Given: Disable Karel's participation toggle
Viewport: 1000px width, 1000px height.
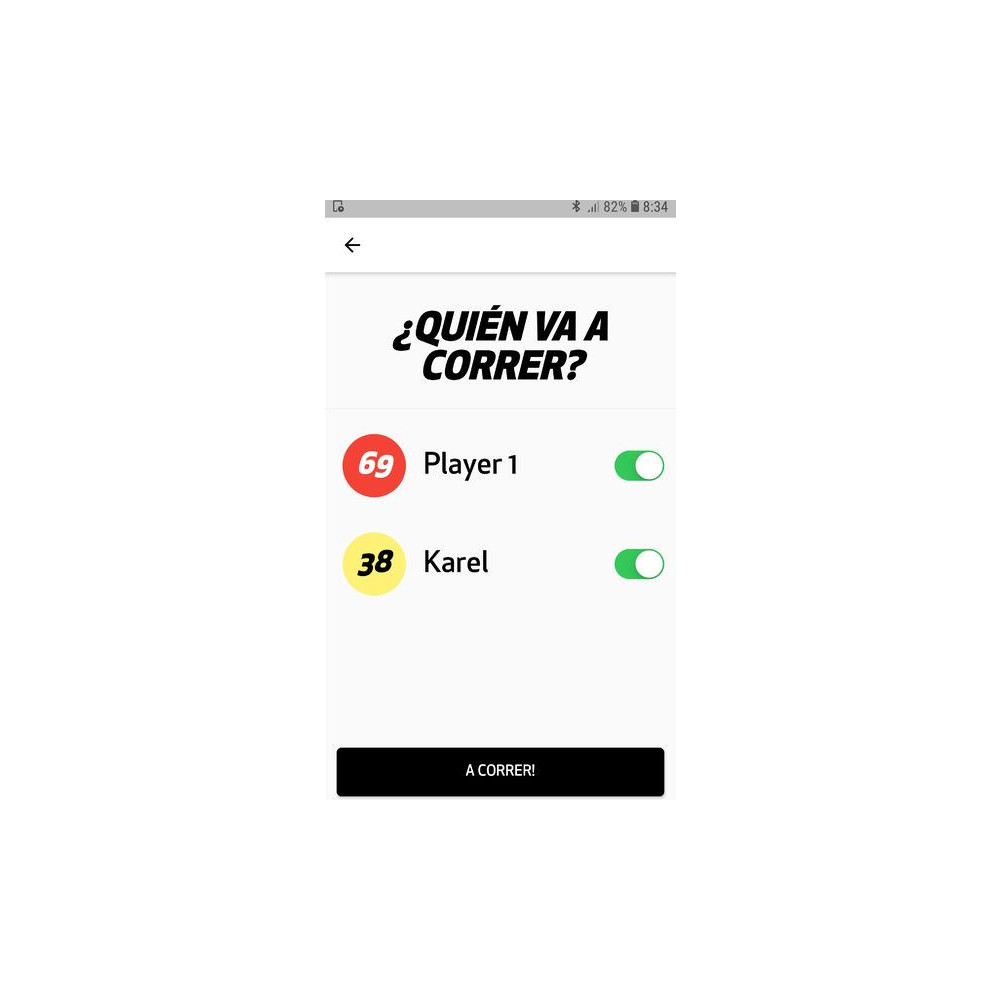Looking at the screenshot, I should pyautogui.click(x=639, y=564).
